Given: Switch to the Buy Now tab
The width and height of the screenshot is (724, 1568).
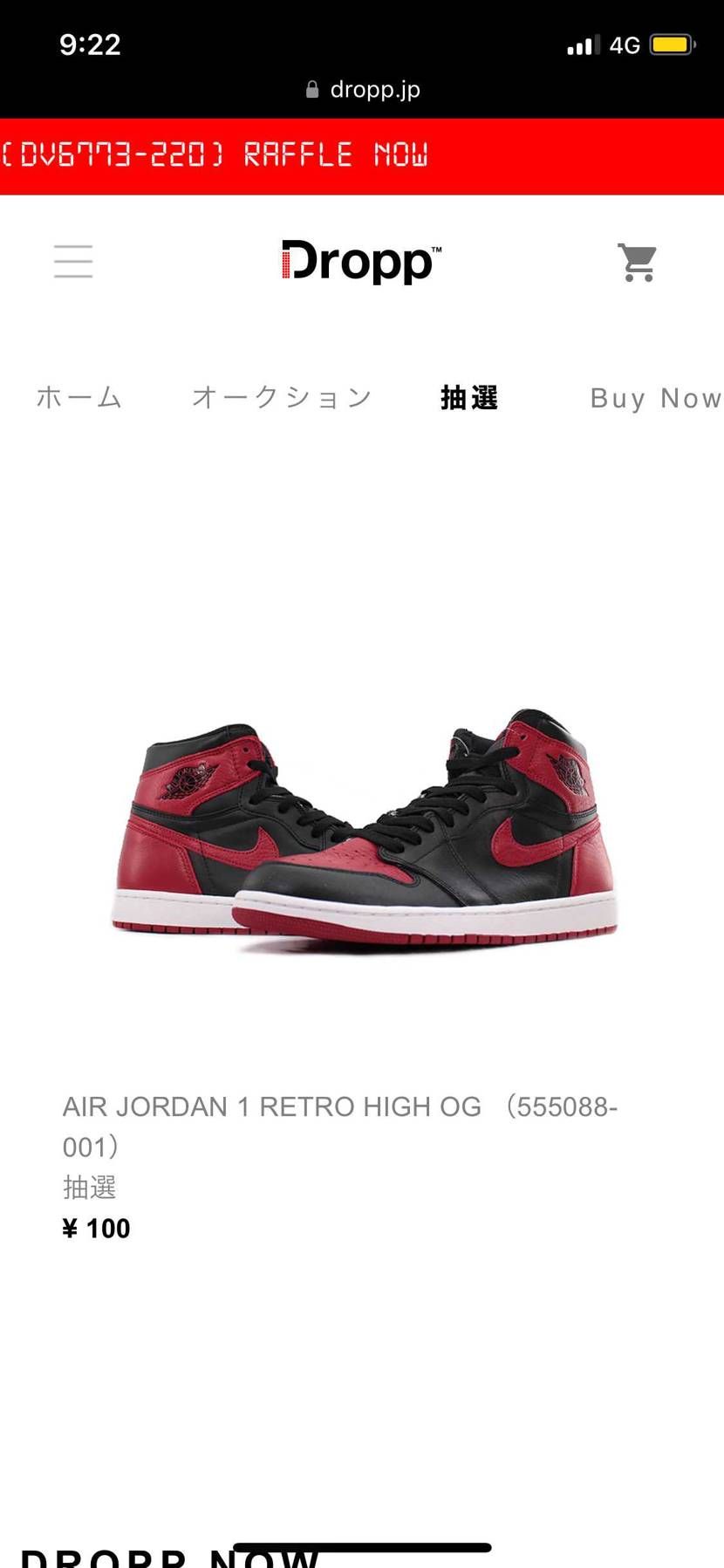Looking at the screenshot, I should (656, 398).
